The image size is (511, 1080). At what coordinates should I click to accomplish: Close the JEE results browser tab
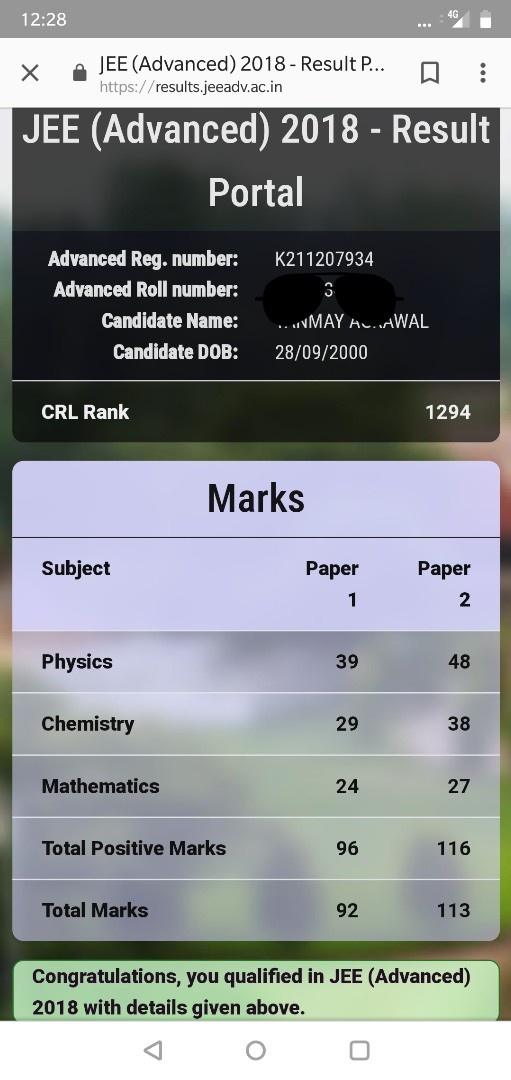coord(30,72)
